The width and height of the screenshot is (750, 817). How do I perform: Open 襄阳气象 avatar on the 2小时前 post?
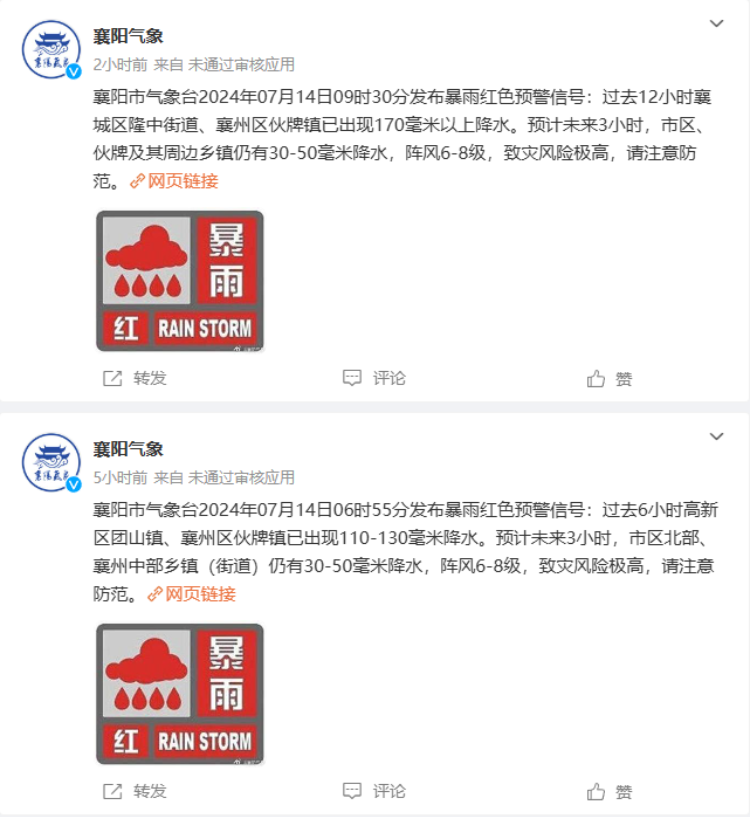[51, 49]
